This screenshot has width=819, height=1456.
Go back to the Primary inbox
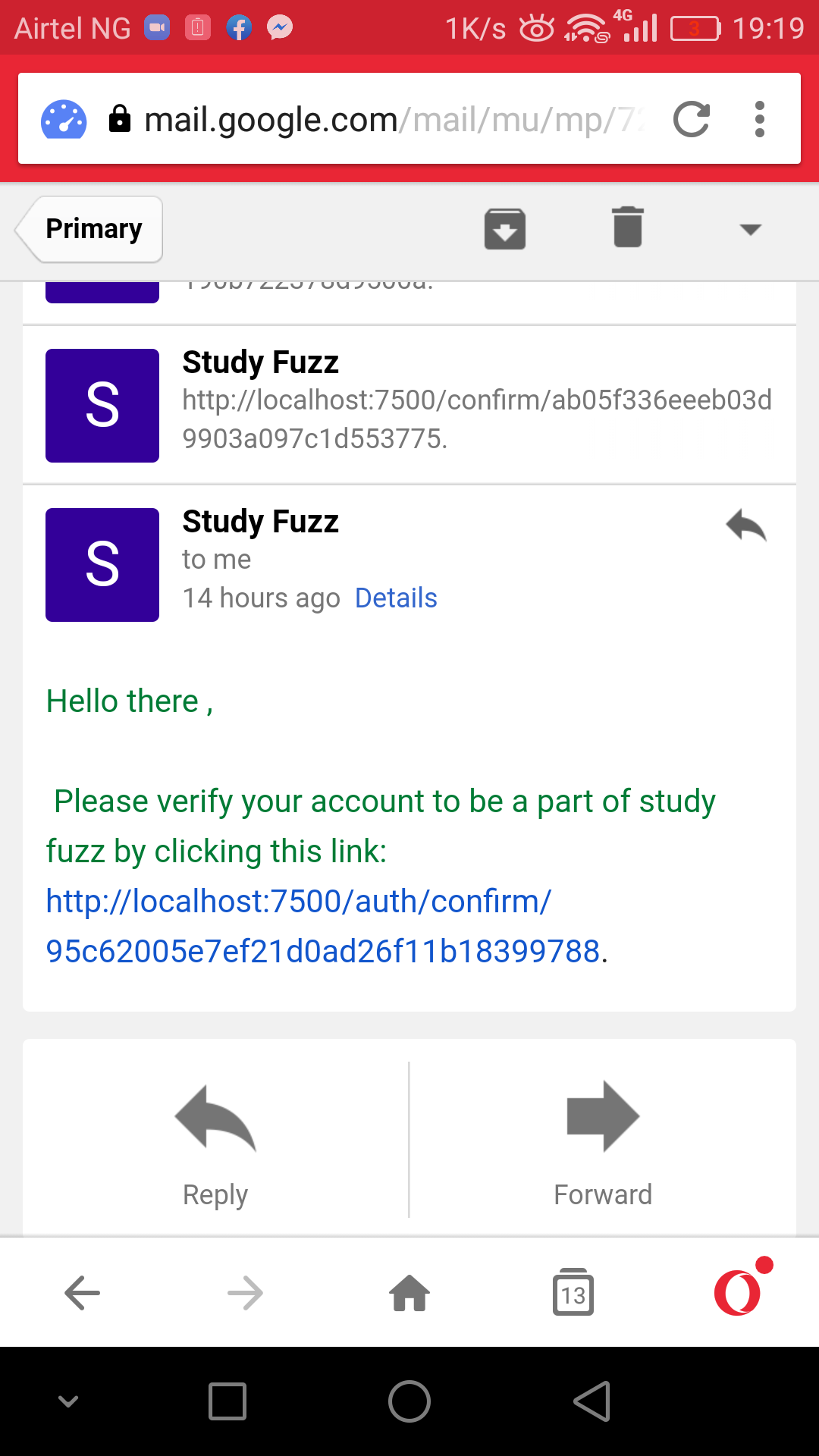pos(89,229)
